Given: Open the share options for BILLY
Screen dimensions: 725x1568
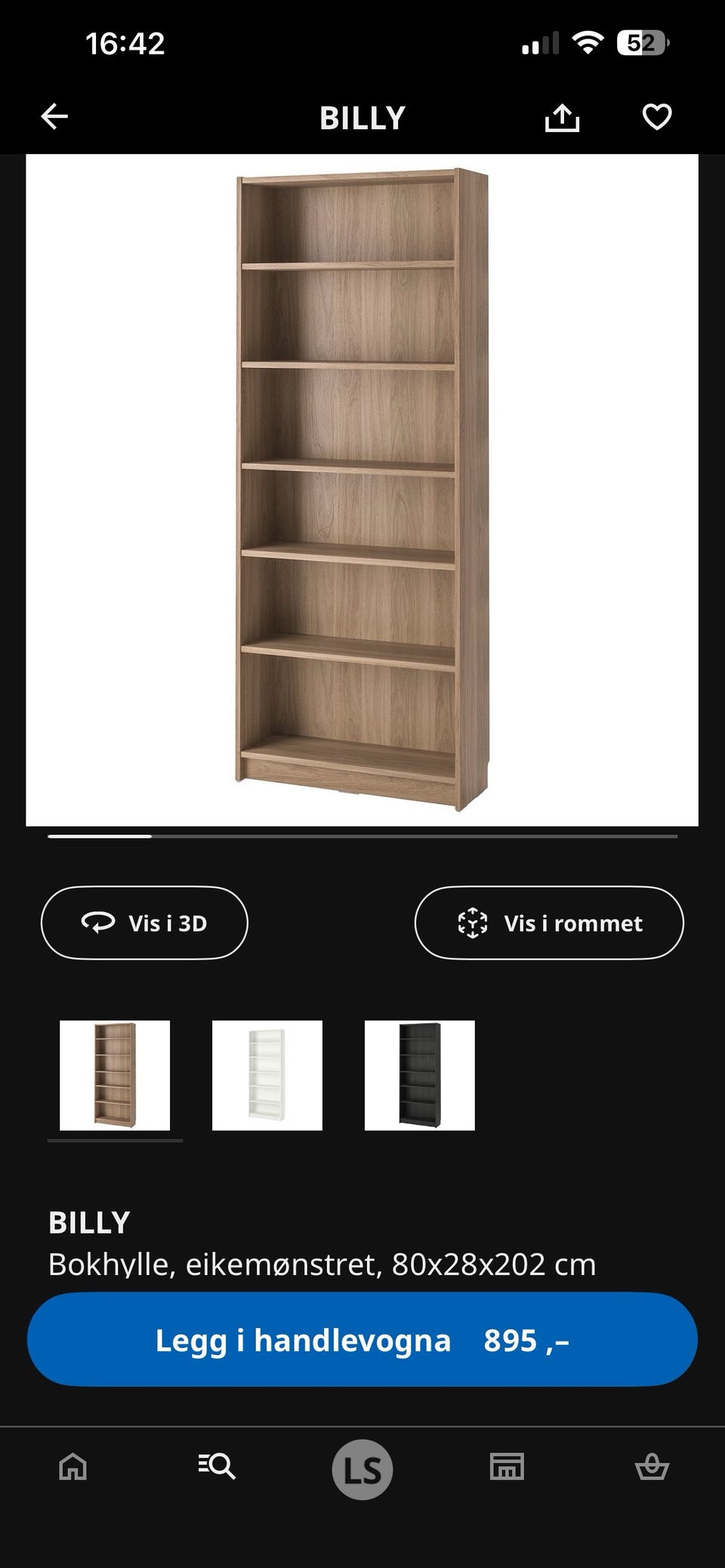Looking at the screenshot, I should [563, 116].
